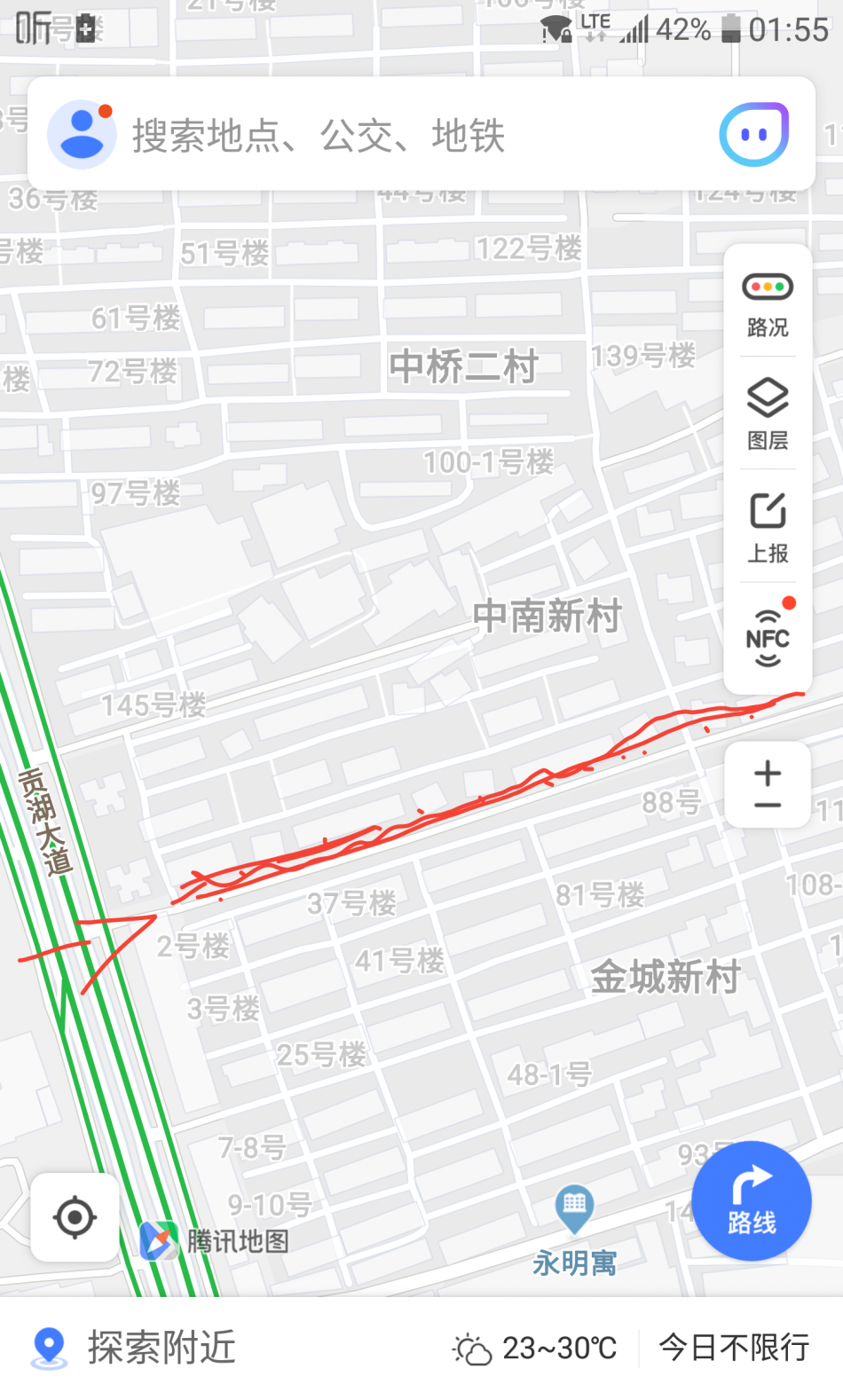The width and height of the screenshot is (843, 1400).
Task: Zoom out with the minus button
Action: (768, 806)
